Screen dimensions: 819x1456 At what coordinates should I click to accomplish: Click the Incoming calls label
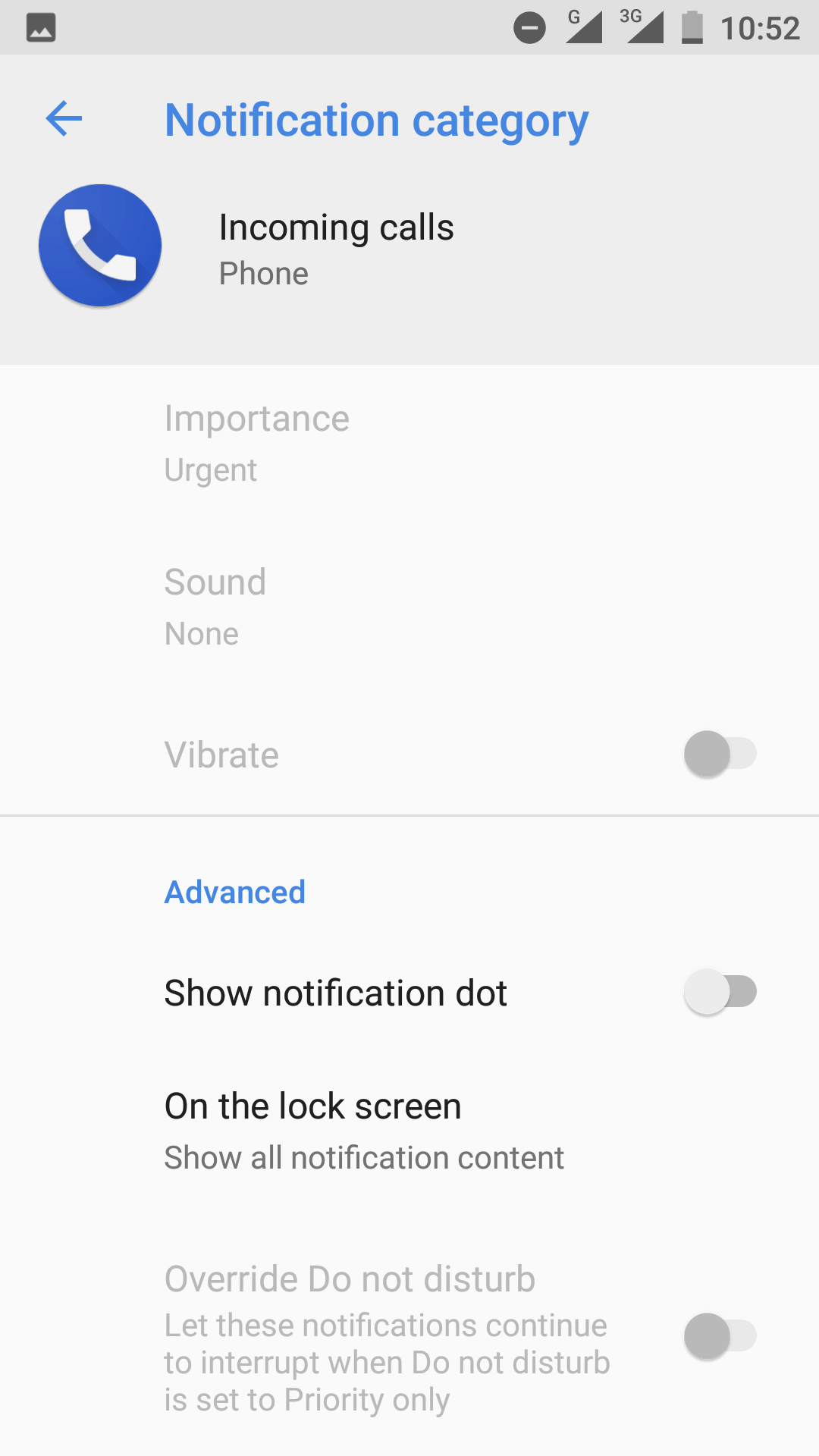[x=336, y=227]
